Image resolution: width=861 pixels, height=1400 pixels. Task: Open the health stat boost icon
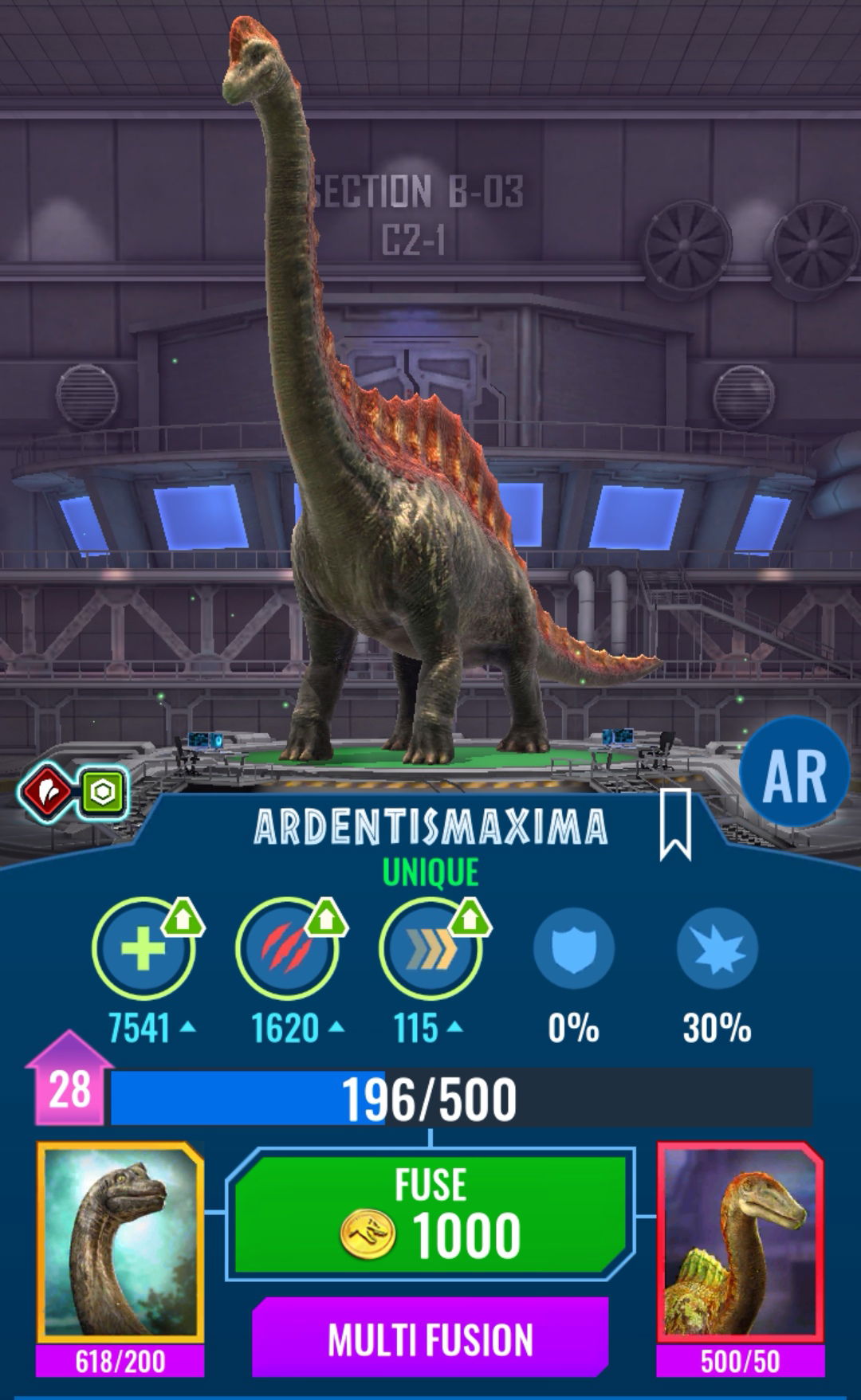point(146,948)
